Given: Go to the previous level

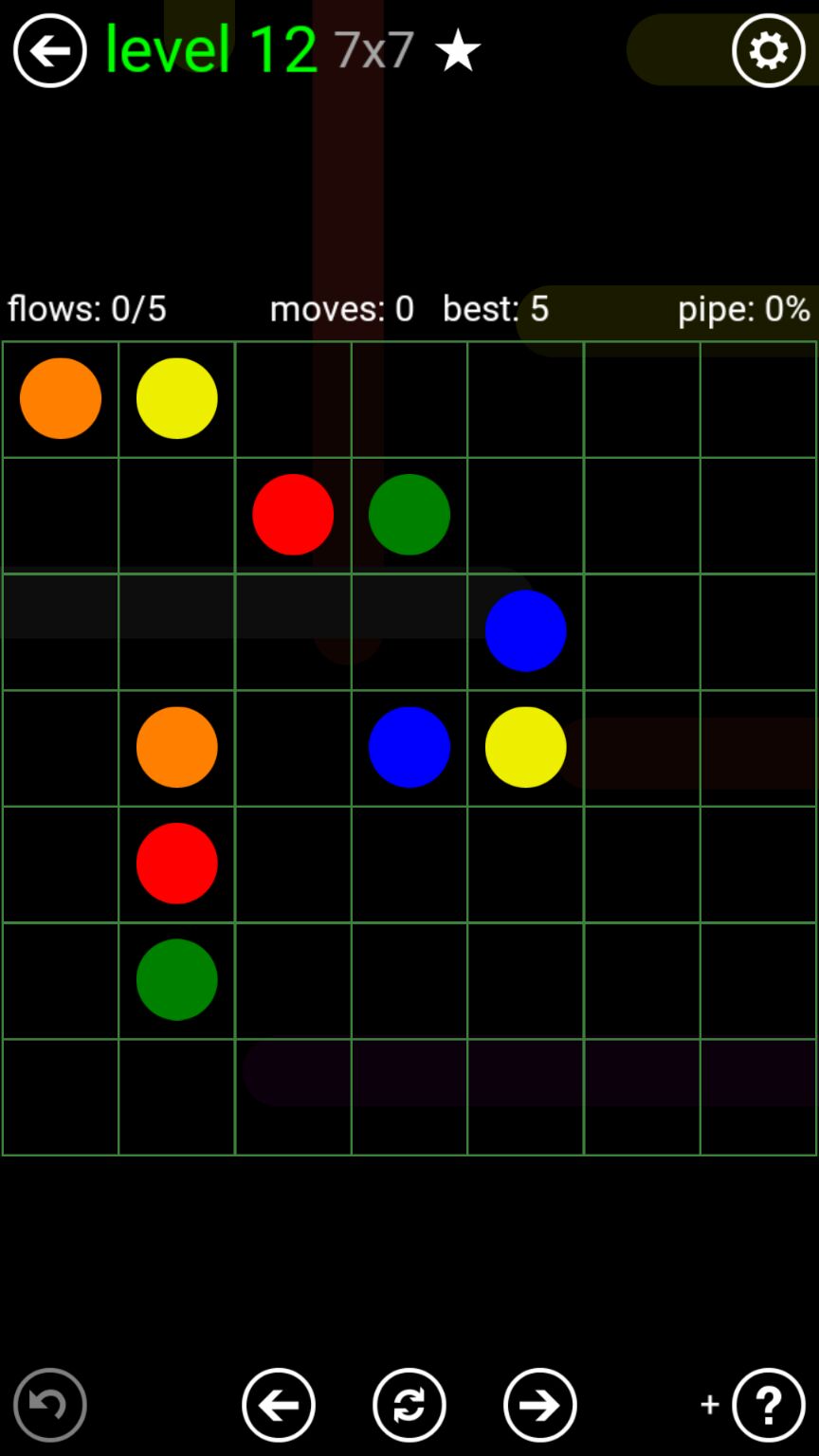Looking at the screenshot, I should [x=278, y=1405].
